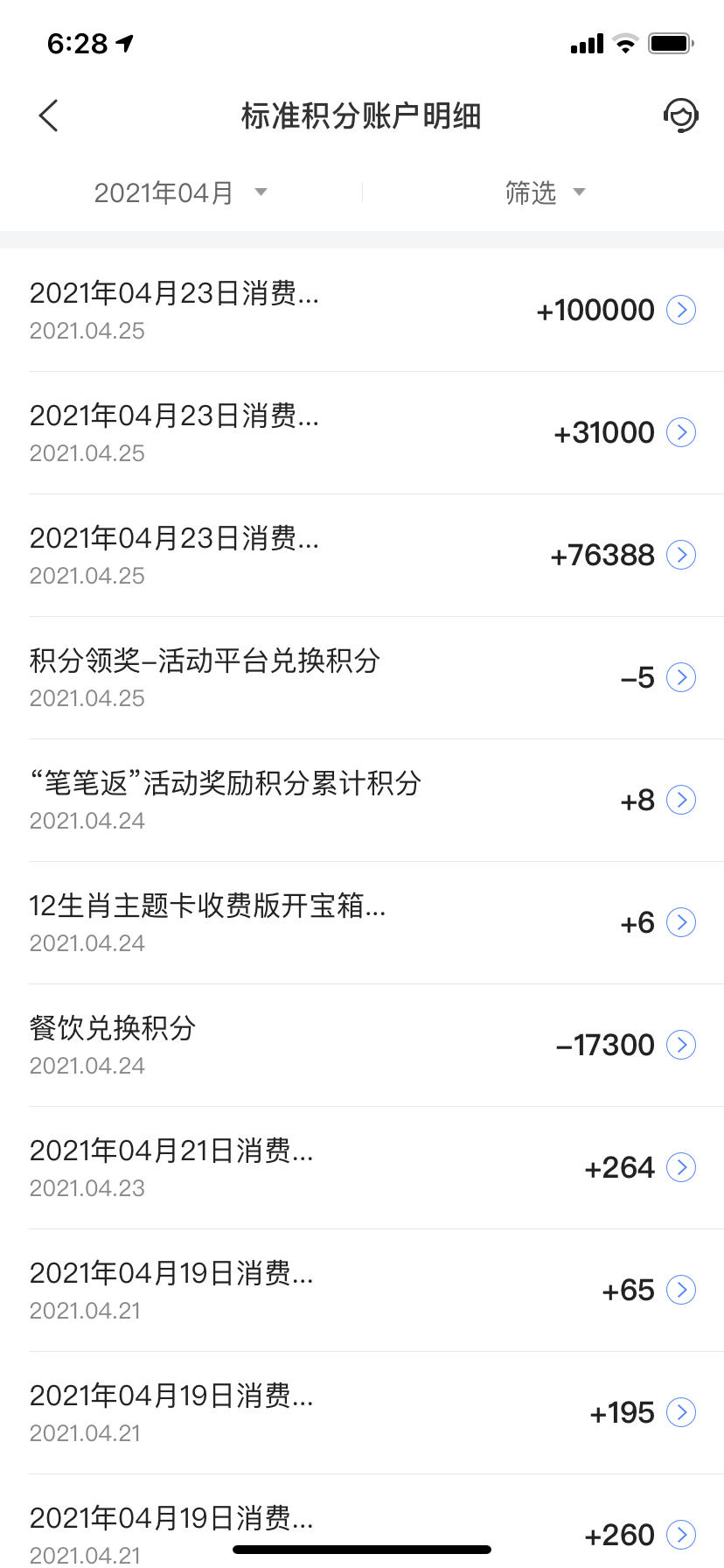Open the +100000 points entry

click(362, 310)
